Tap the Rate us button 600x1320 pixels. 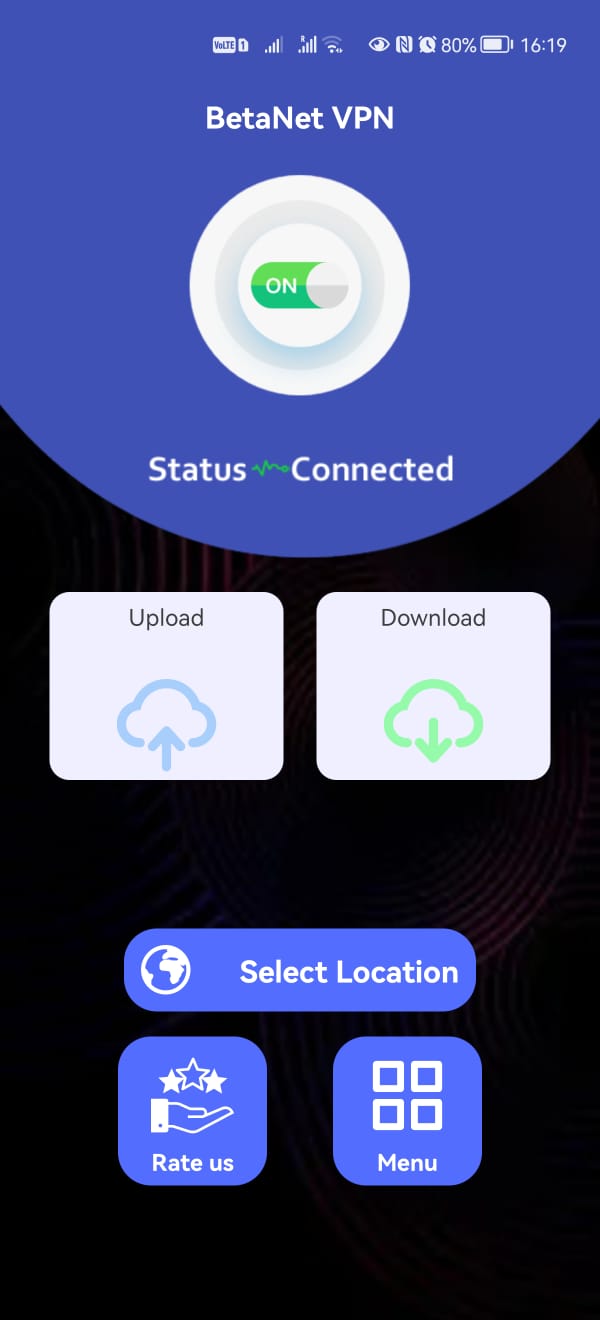click(193, 1111)
